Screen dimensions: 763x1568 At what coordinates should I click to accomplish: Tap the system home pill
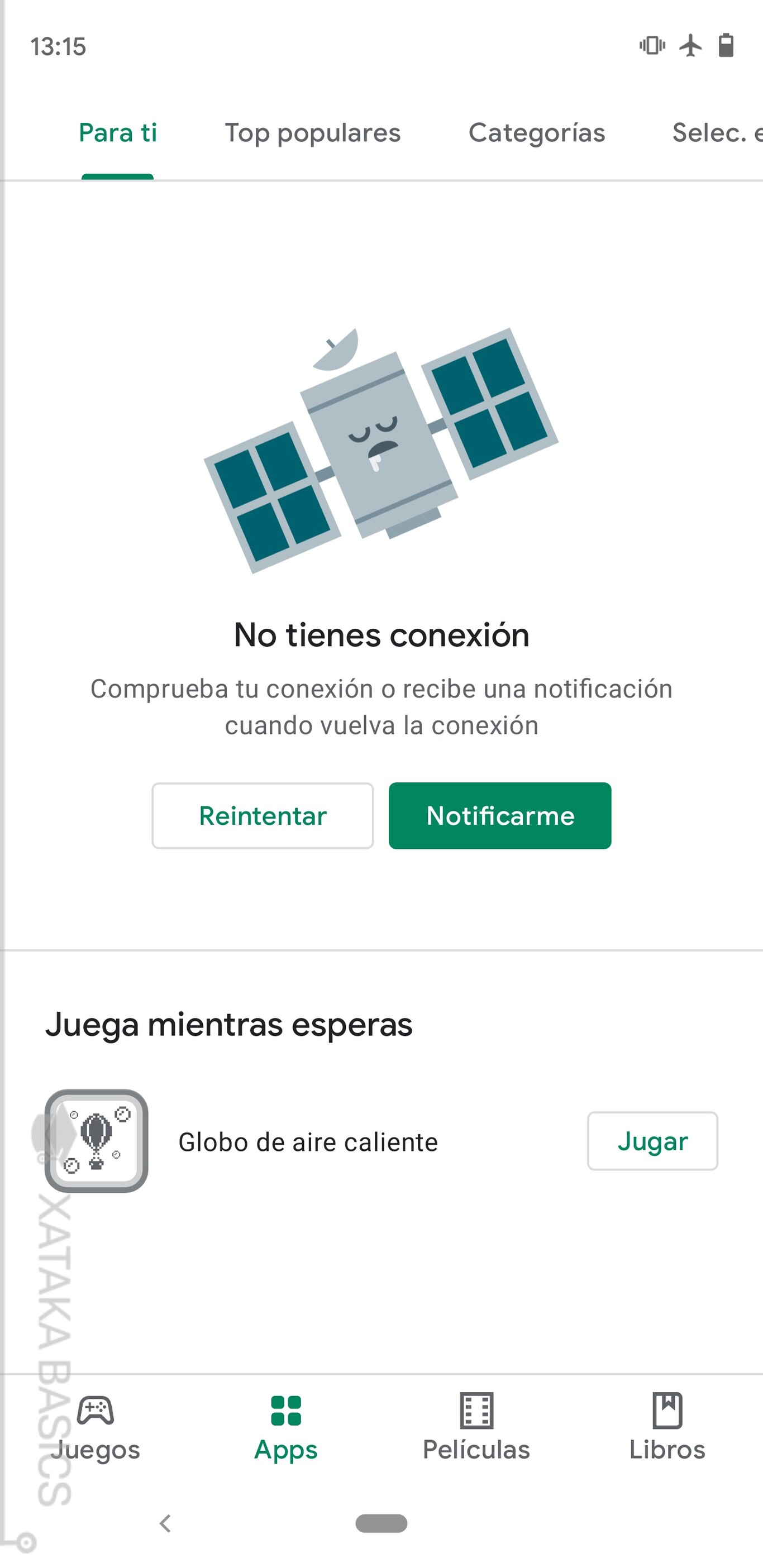point(381,1523)
